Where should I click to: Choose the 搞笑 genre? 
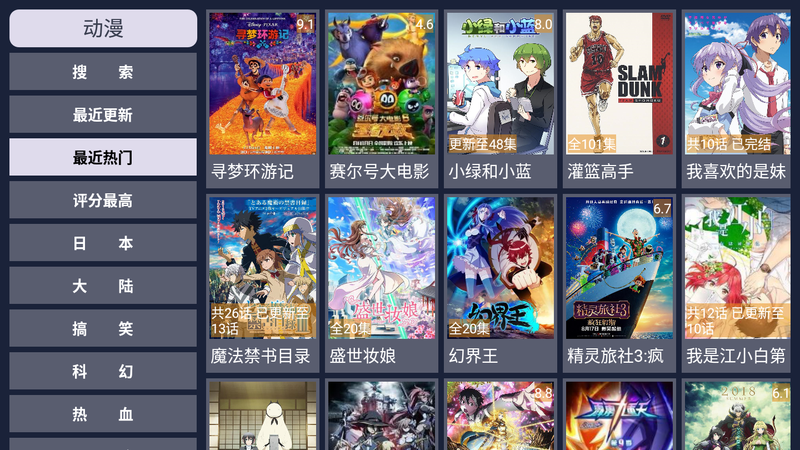pyautogui.click(x=103, y=329)
